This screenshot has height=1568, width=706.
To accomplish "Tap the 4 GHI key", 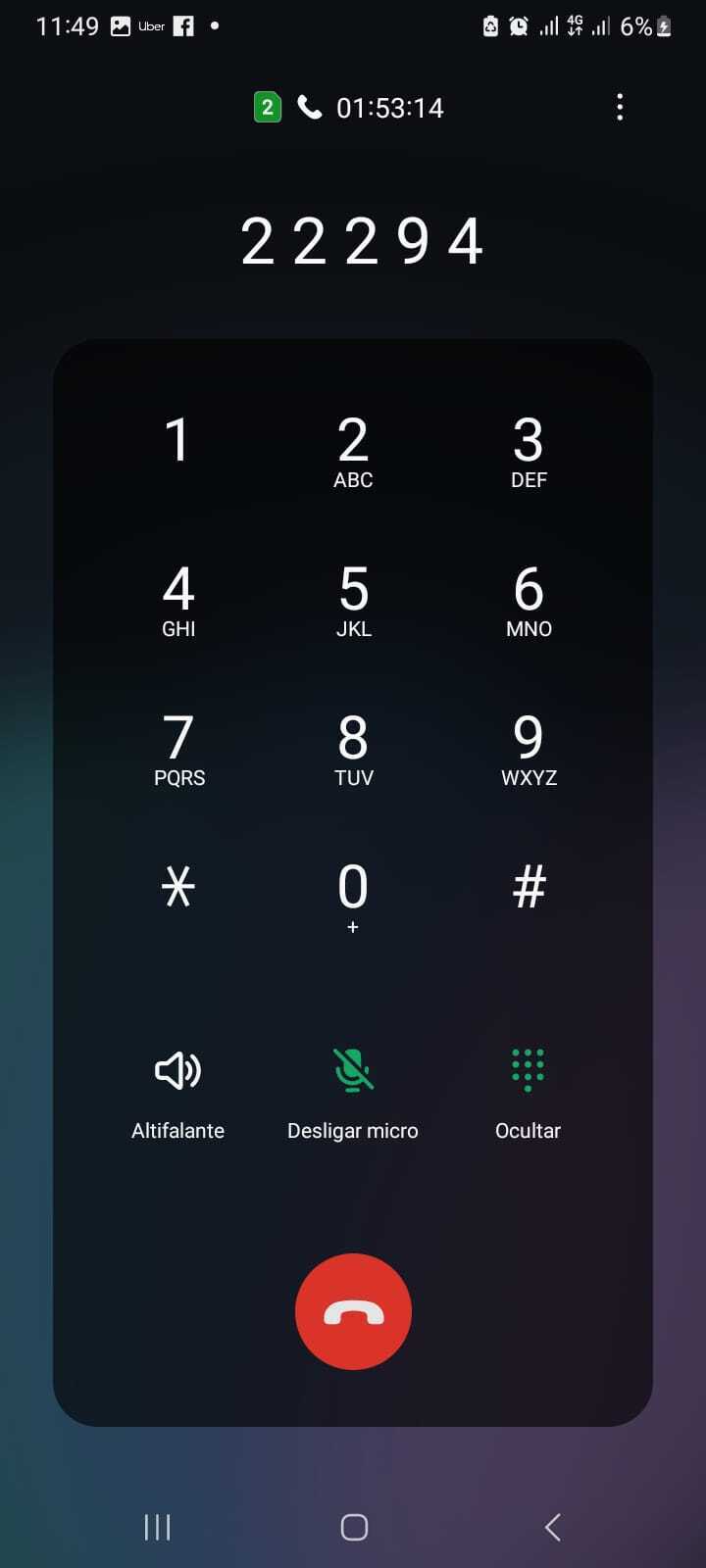I will point(178,600).
